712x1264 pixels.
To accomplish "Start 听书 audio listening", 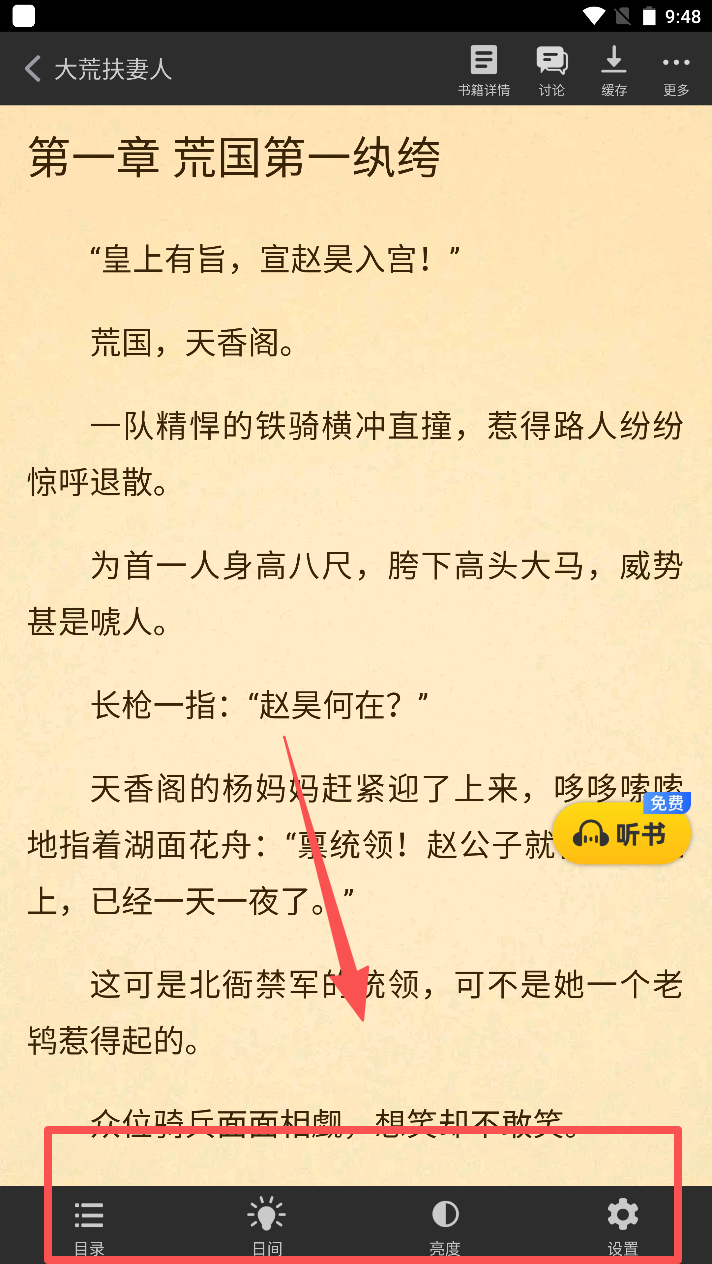I will pyautogui.click(x=622, y=833).
